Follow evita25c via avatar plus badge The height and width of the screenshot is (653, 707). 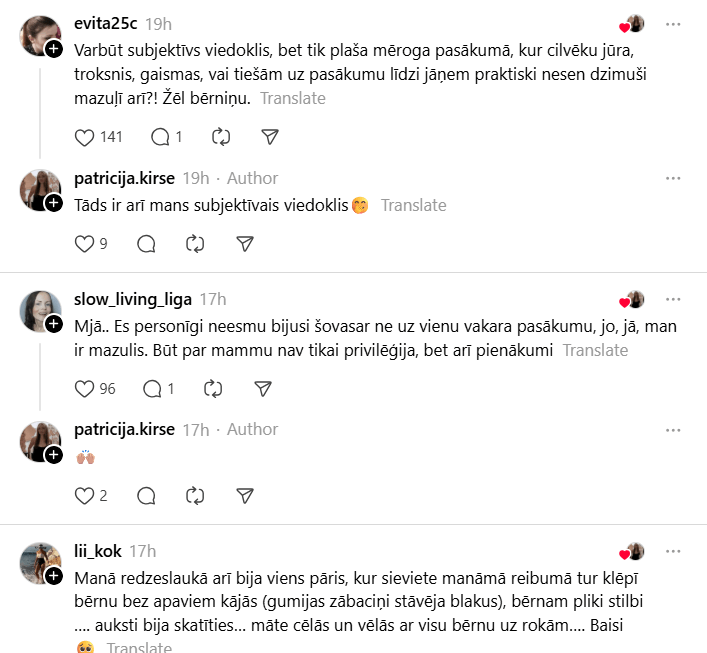click(55, 48)
